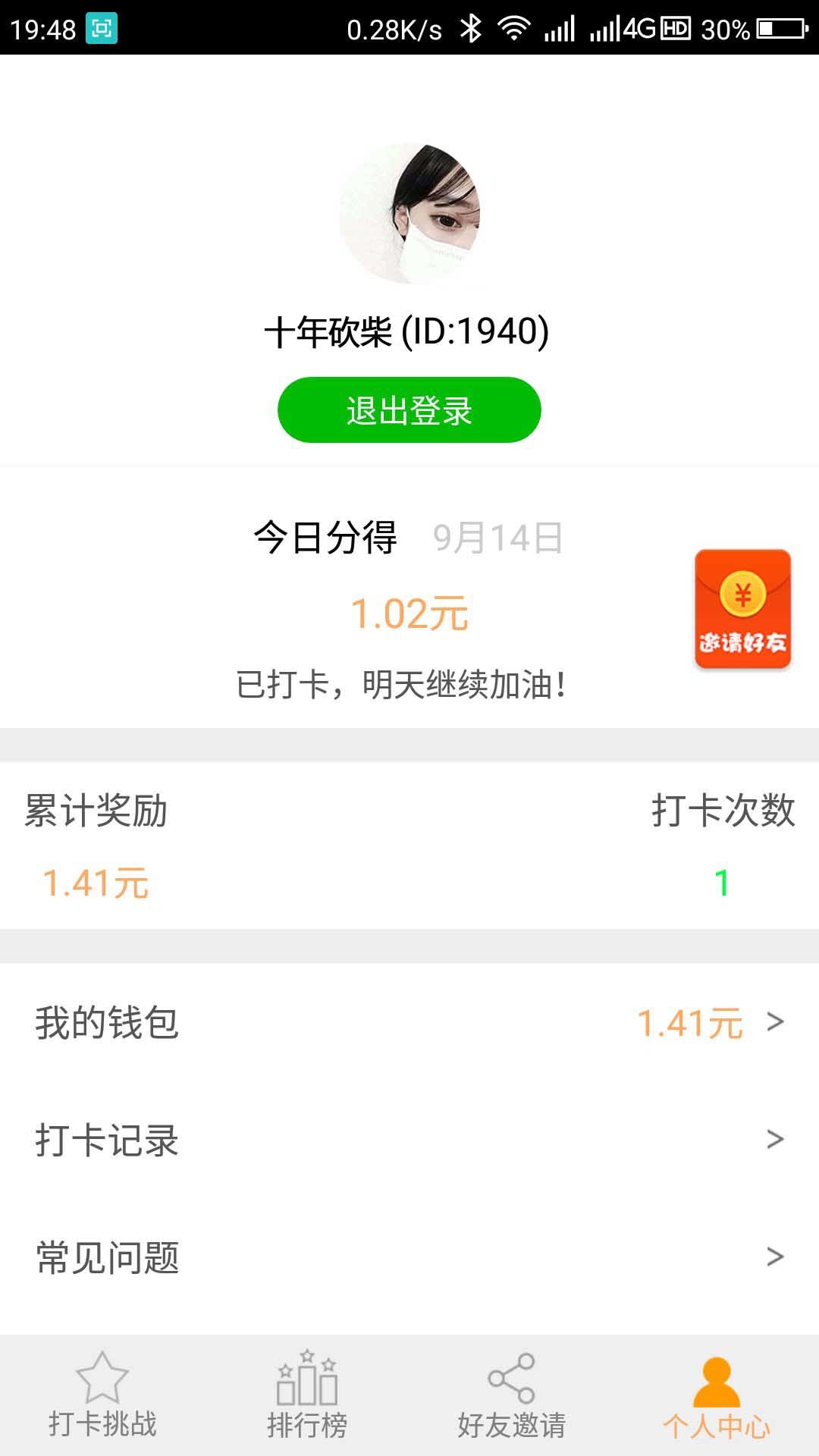Image resolution: width=819 pixels, height=1456 pixels.
Task: Tap the 退出登录 logout button
Action: pyautogui.click(x=409, y=410)
